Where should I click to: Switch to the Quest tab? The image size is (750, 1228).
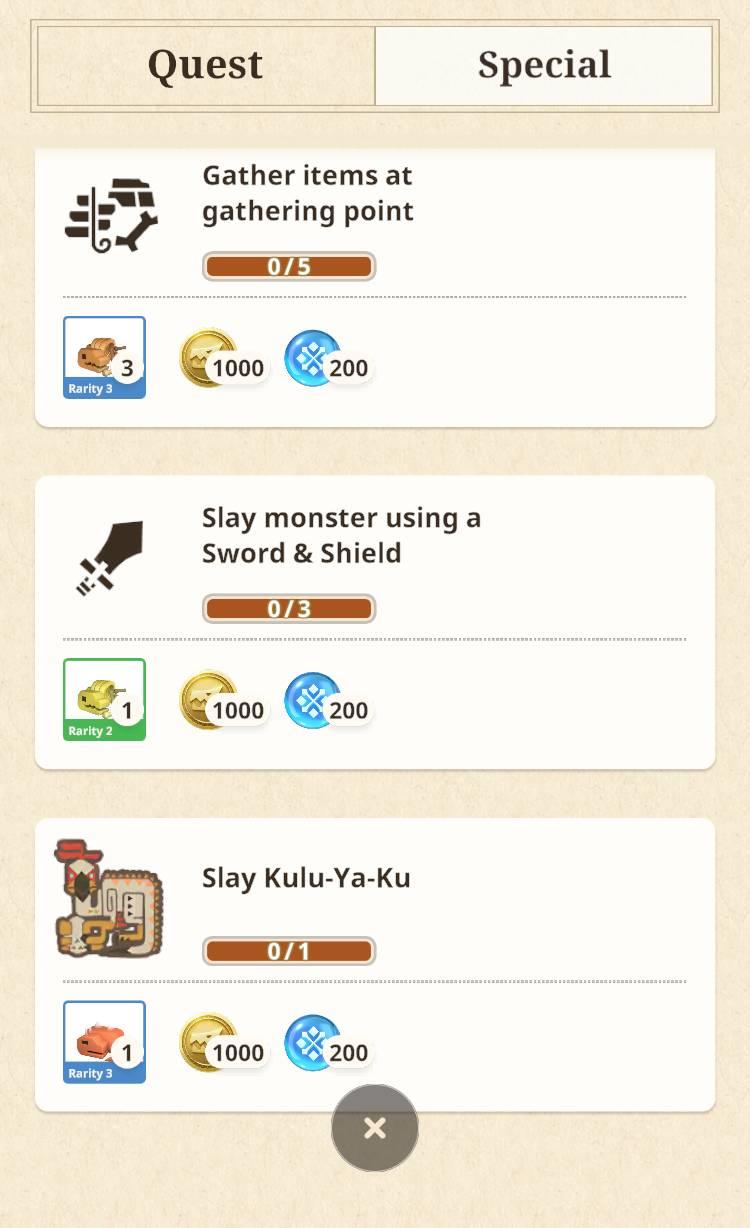pos(206,66)
